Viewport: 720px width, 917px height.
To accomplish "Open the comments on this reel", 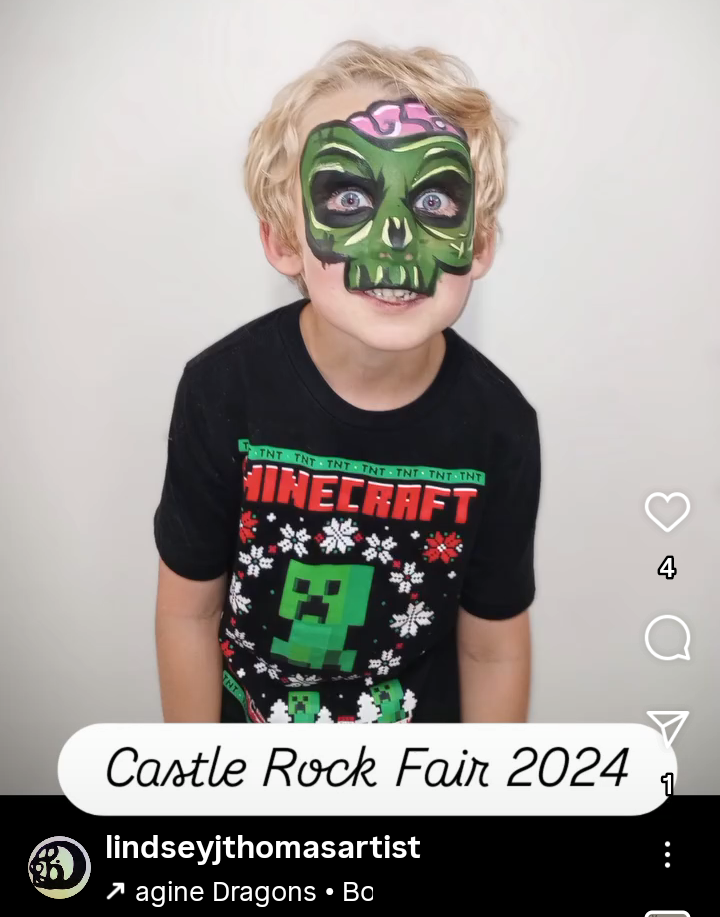I will 667,638.
